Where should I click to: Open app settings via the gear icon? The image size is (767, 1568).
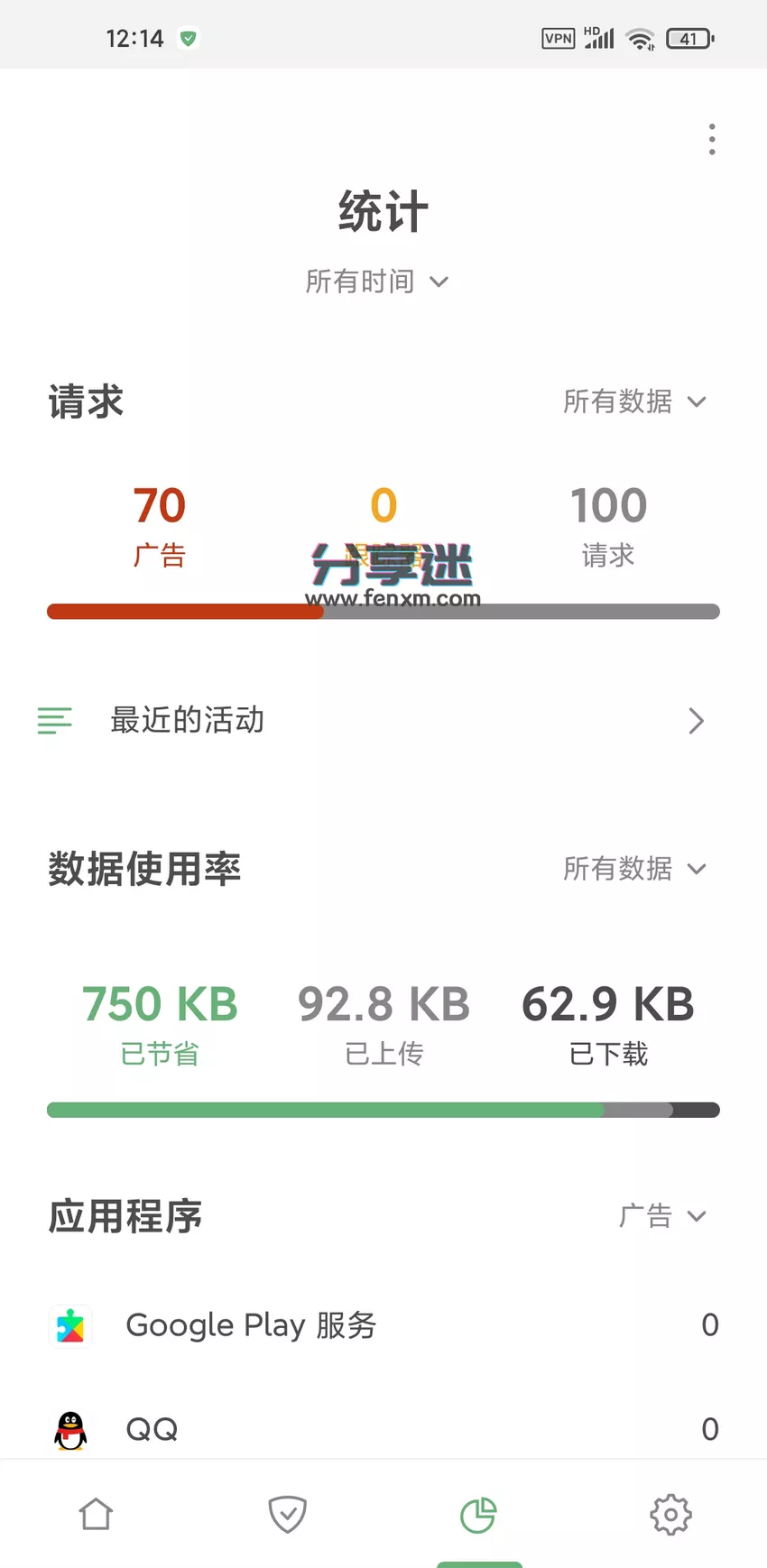click(x=670, y=1516)
